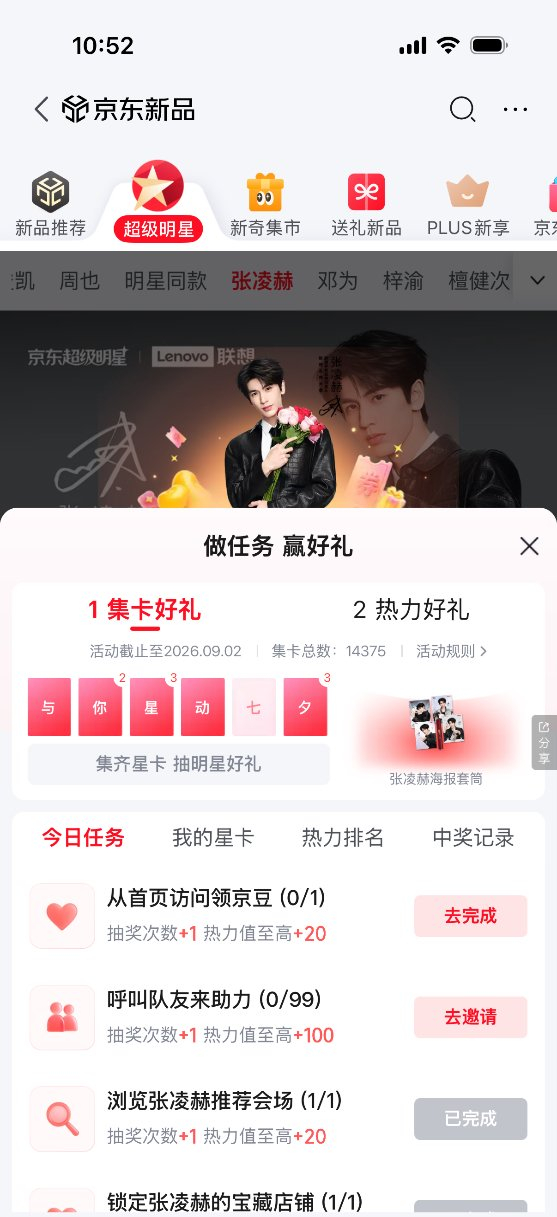Viewport: 557px width, 1217px height.
Task: Select the 今日任务 tab
Action: (83, 838)
